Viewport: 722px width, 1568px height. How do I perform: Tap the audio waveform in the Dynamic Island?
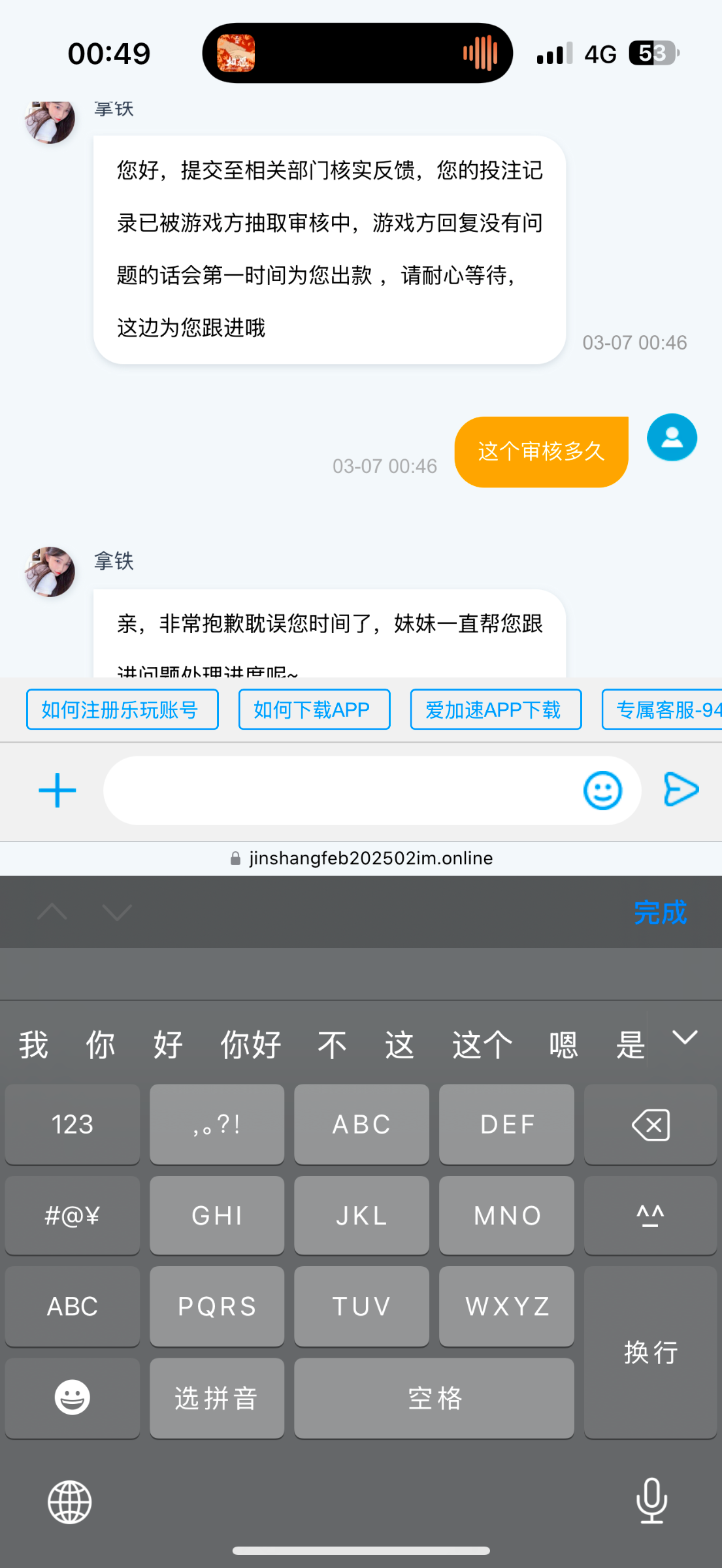pyautogui.click(x=479, y=52)
